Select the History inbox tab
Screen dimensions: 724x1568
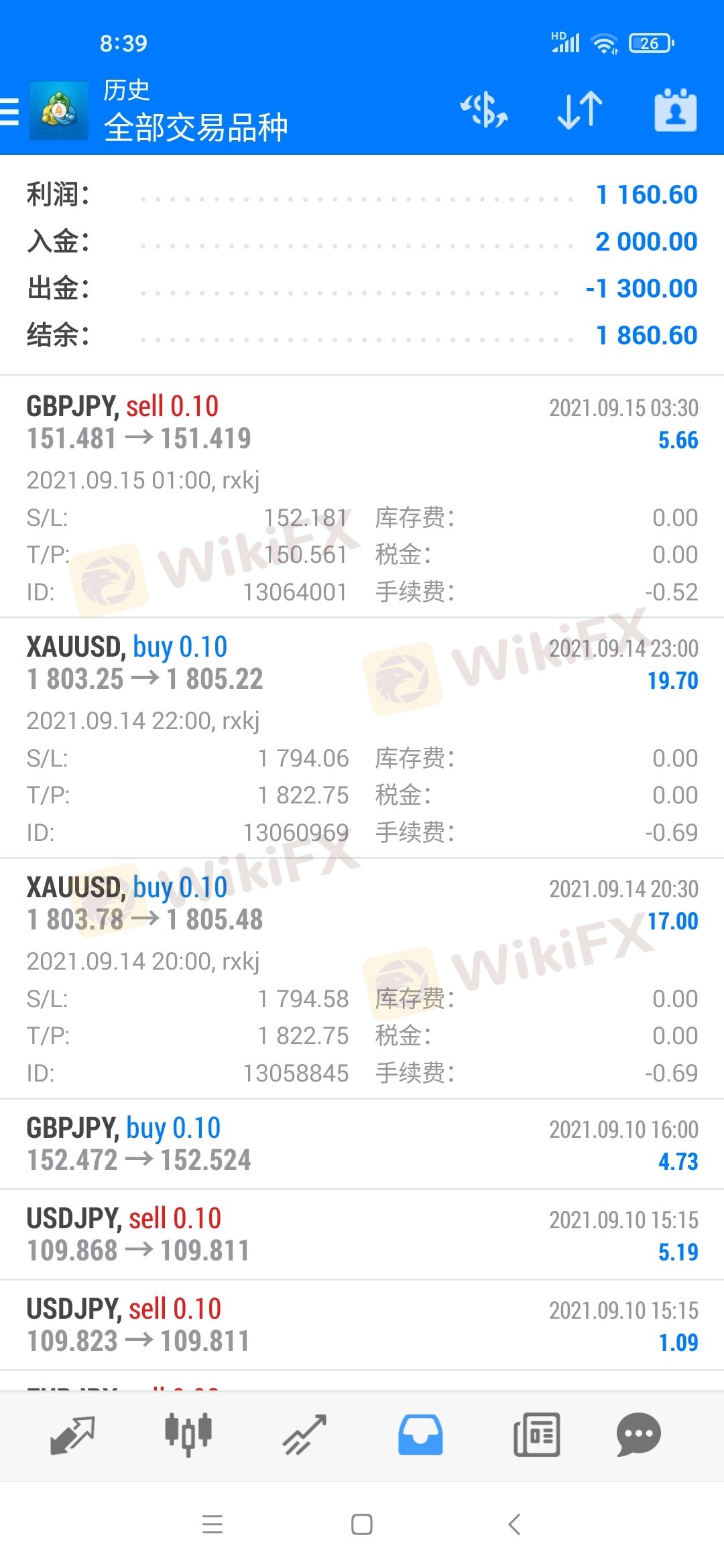(x=420, y=1435)
